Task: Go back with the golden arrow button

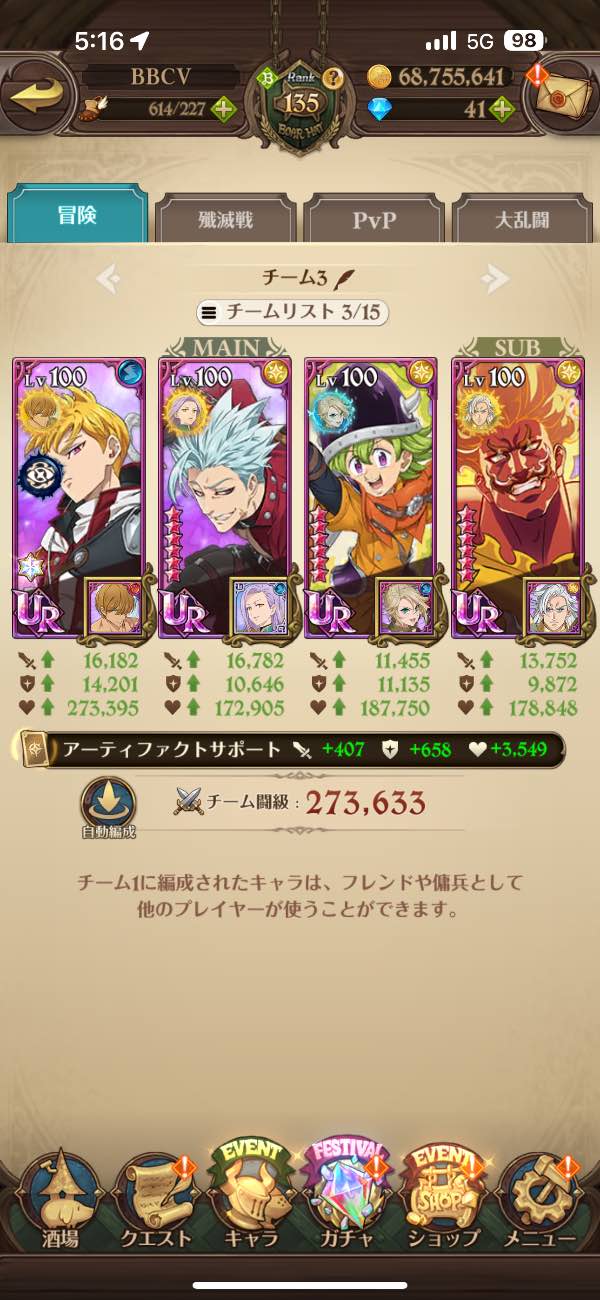Action: coord(36,97)
